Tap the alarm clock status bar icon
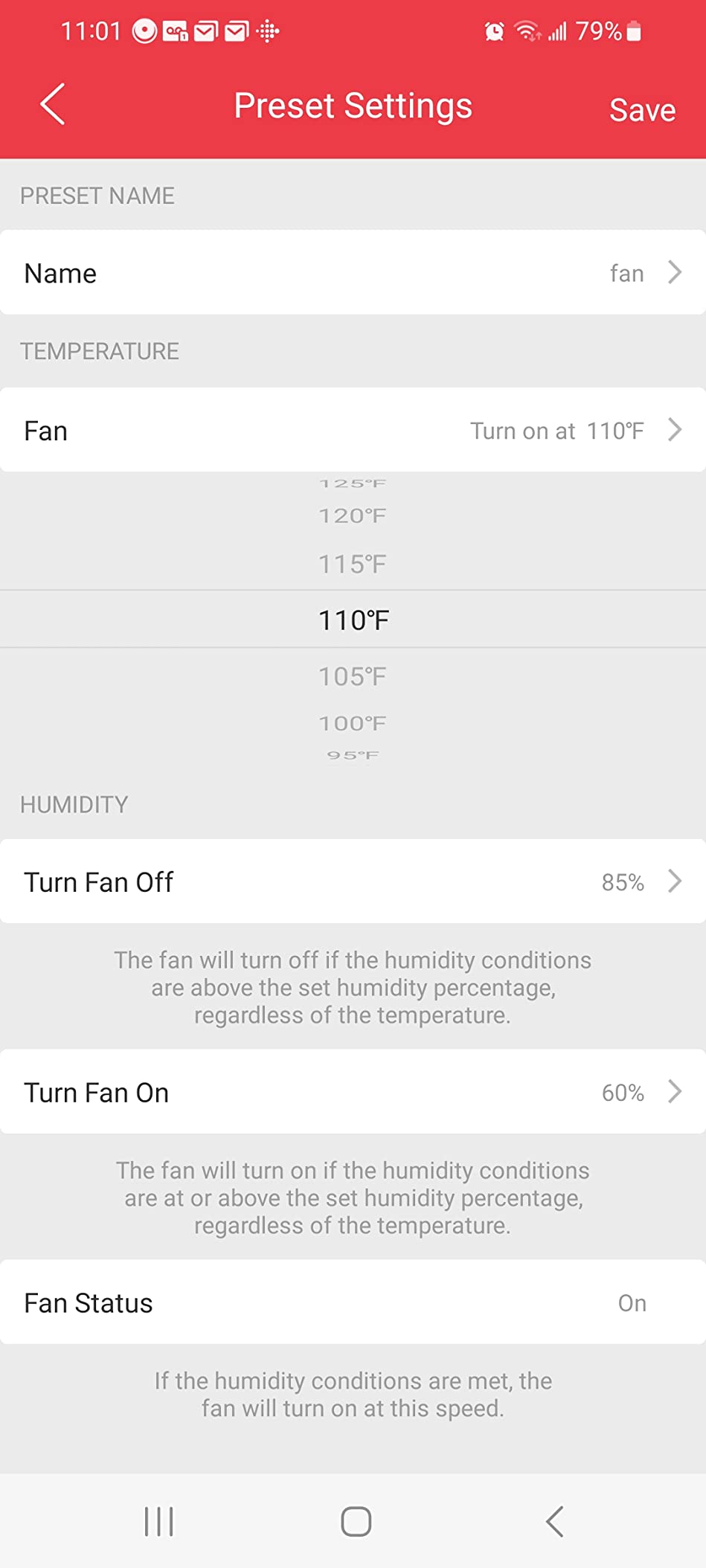 click(x=494, y=30)
